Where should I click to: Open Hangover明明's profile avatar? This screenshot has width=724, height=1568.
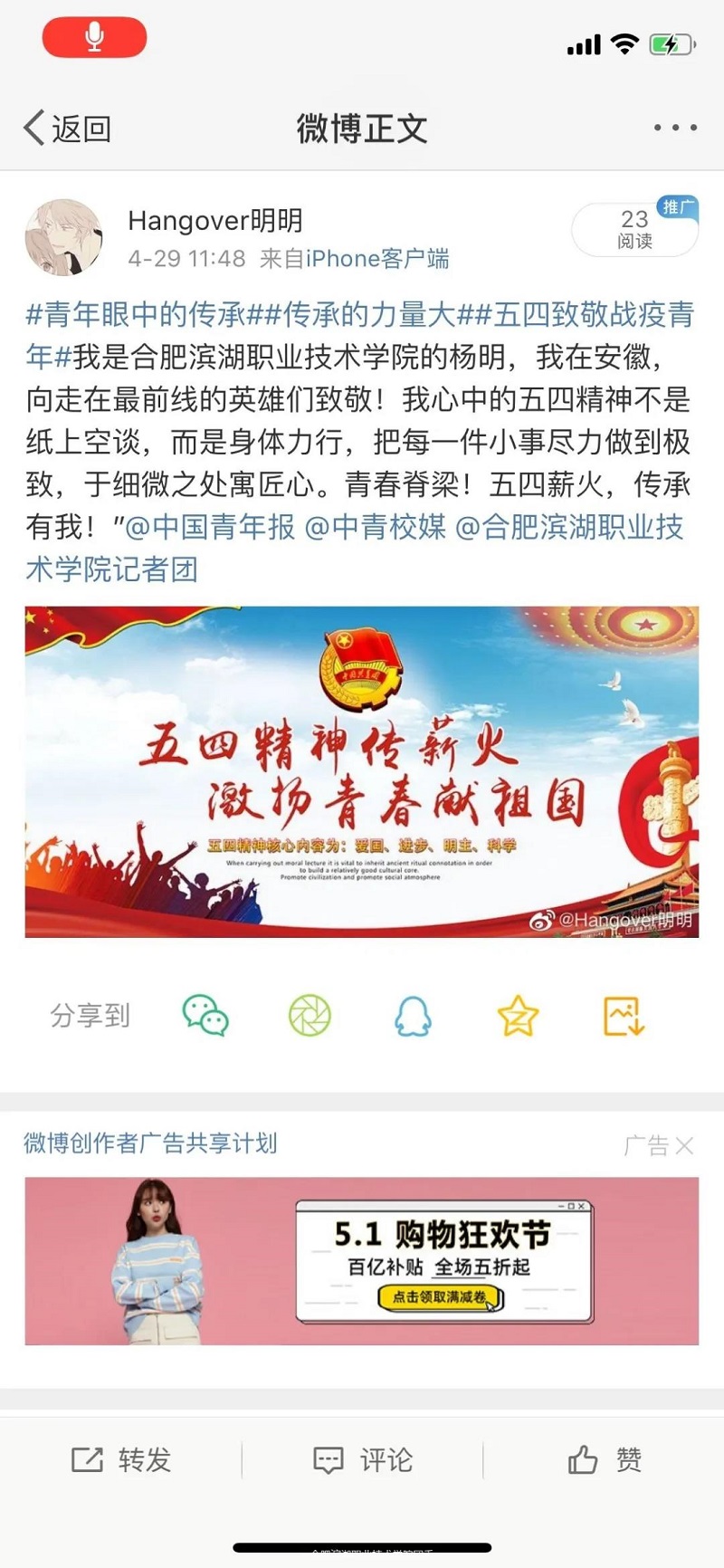point(63,238)
